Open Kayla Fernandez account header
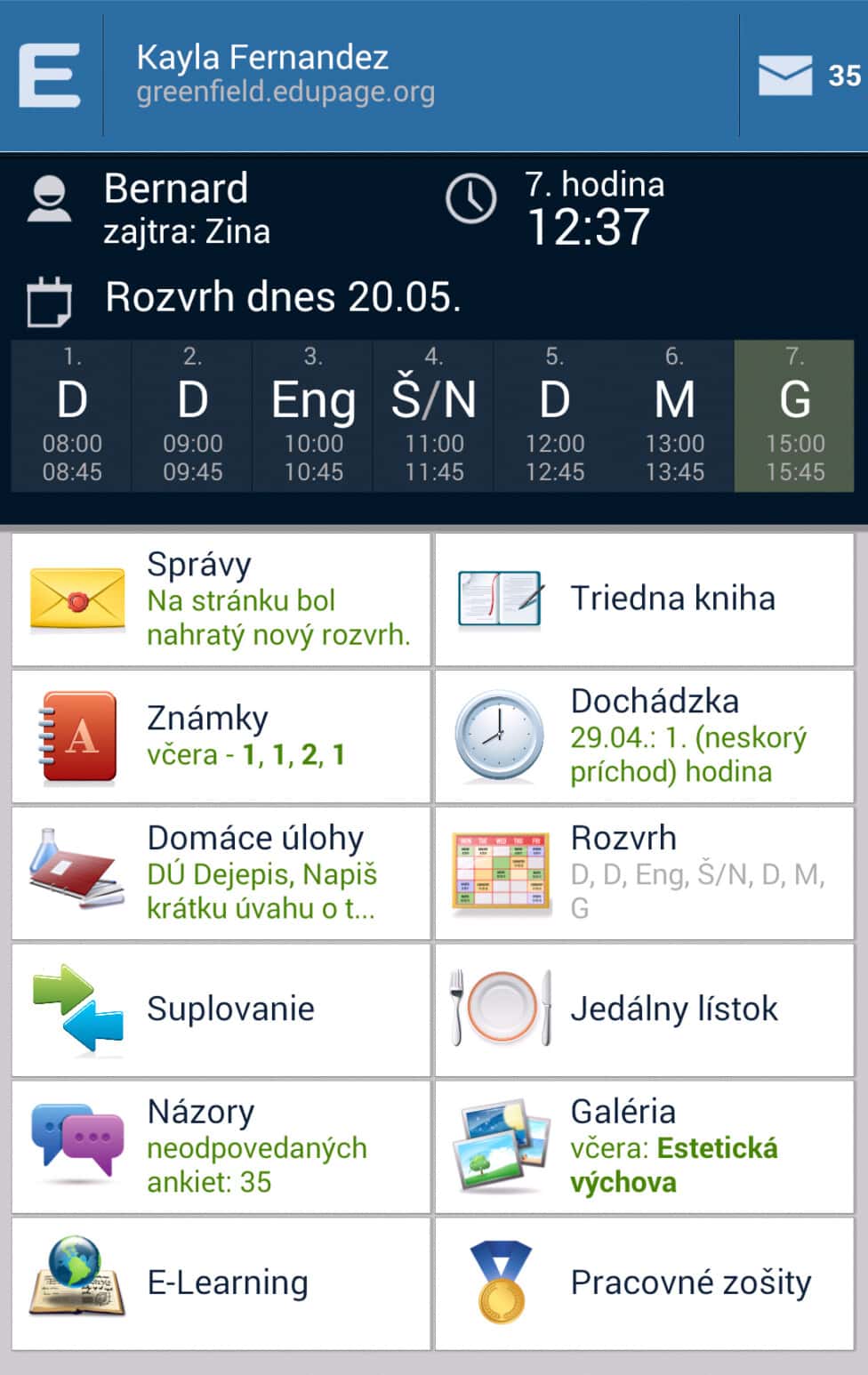Image resolution: width=868 pixels, height=1375 pixels. coord(285,74)
